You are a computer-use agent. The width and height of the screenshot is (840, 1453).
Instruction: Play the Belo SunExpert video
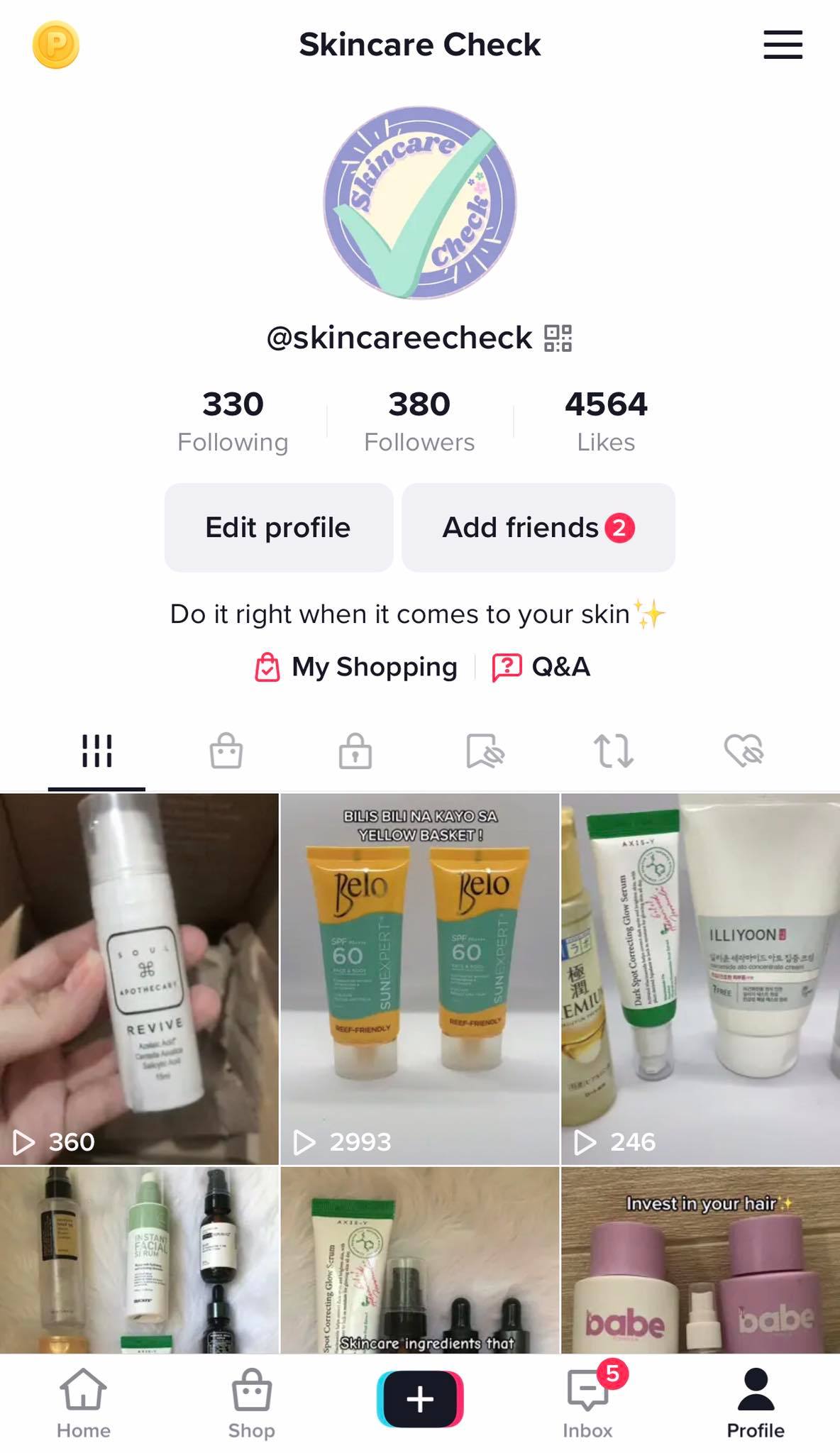pos(420,979)
